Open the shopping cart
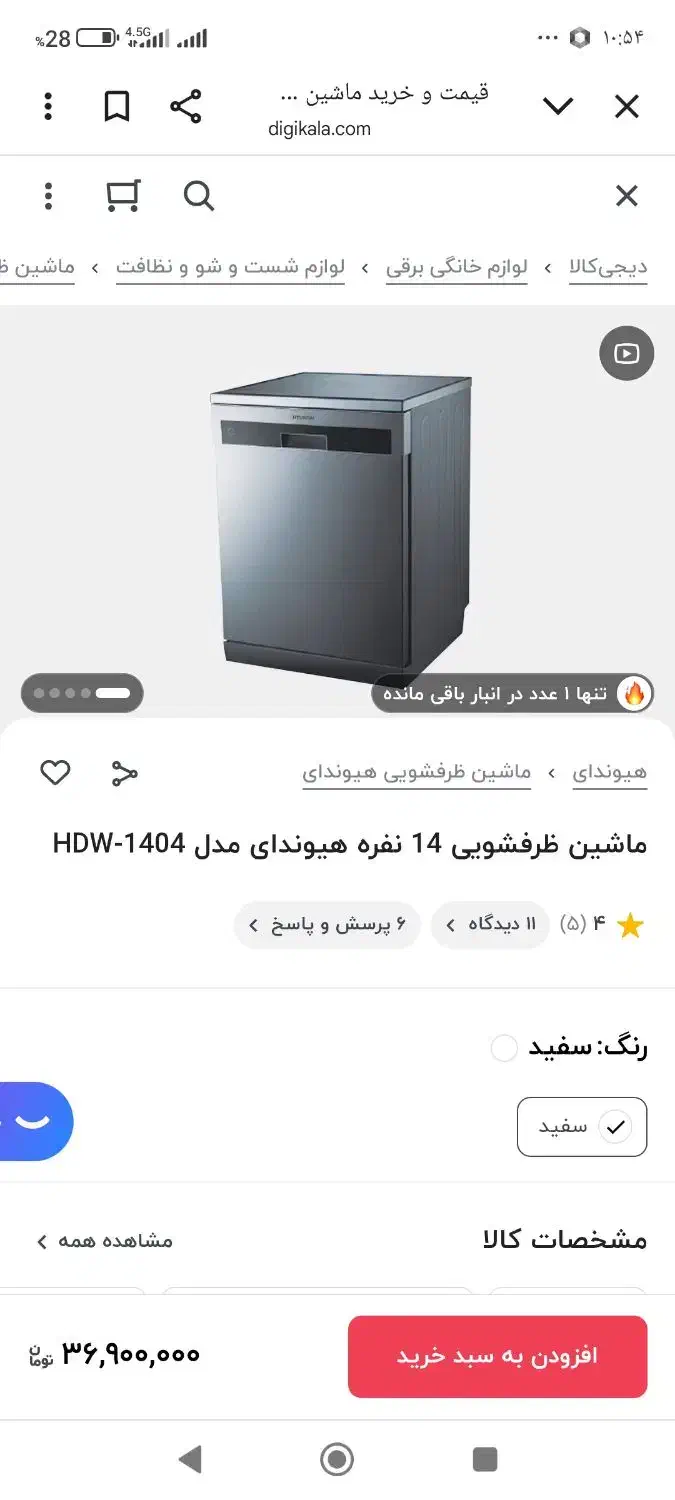675x1500 pixels. point(123,196)
